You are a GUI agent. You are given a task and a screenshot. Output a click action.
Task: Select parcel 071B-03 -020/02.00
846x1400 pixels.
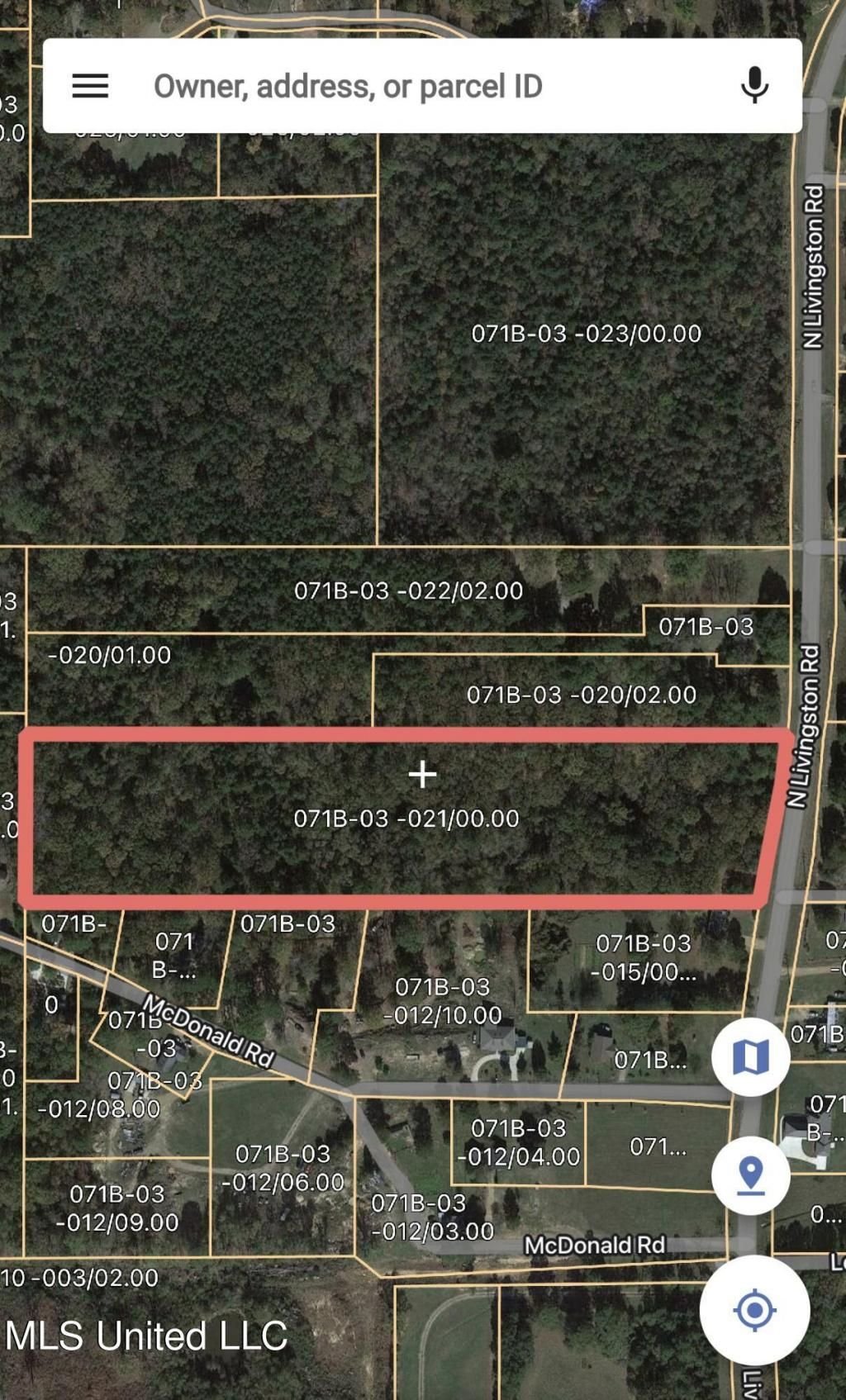[581, 695]
